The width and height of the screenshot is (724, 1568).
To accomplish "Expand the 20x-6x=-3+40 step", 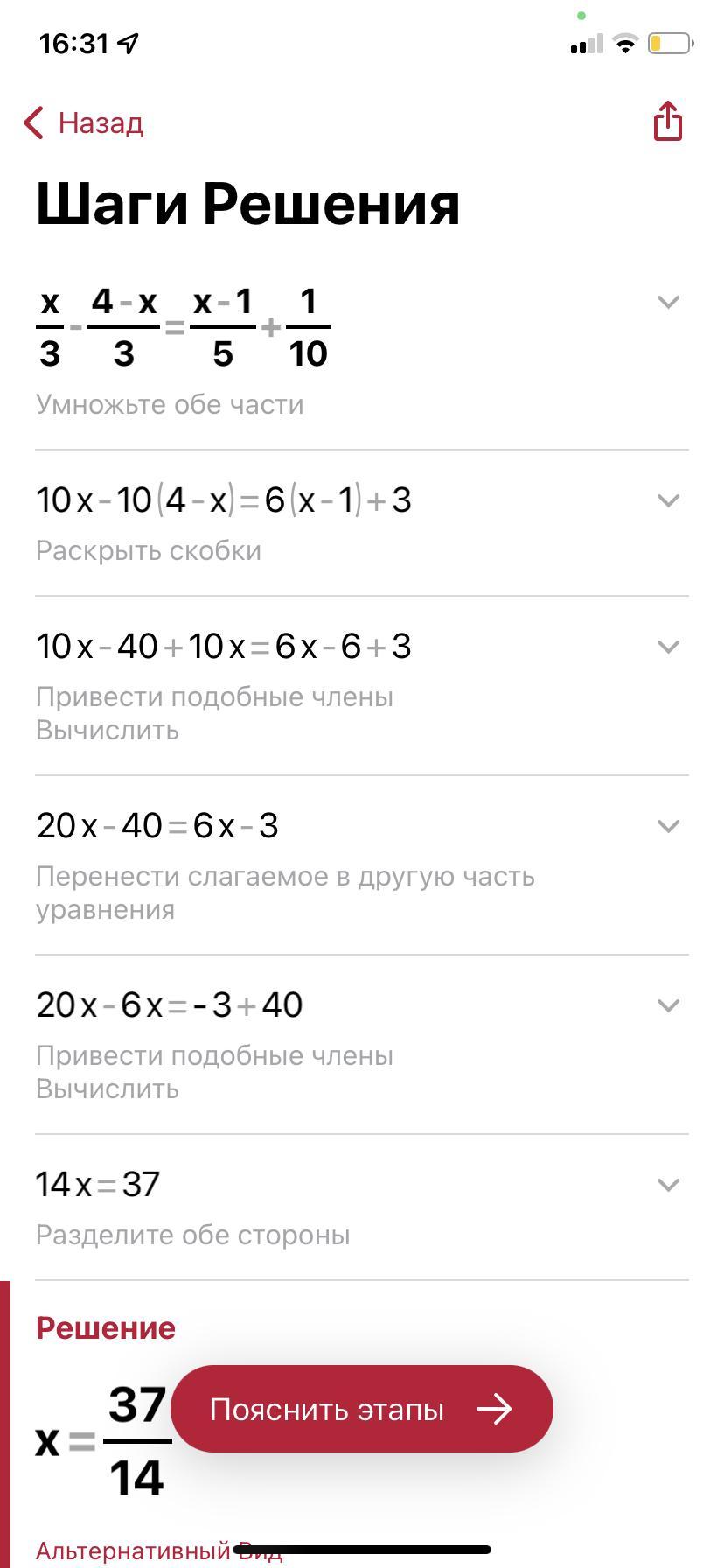I will [668, 1005].
